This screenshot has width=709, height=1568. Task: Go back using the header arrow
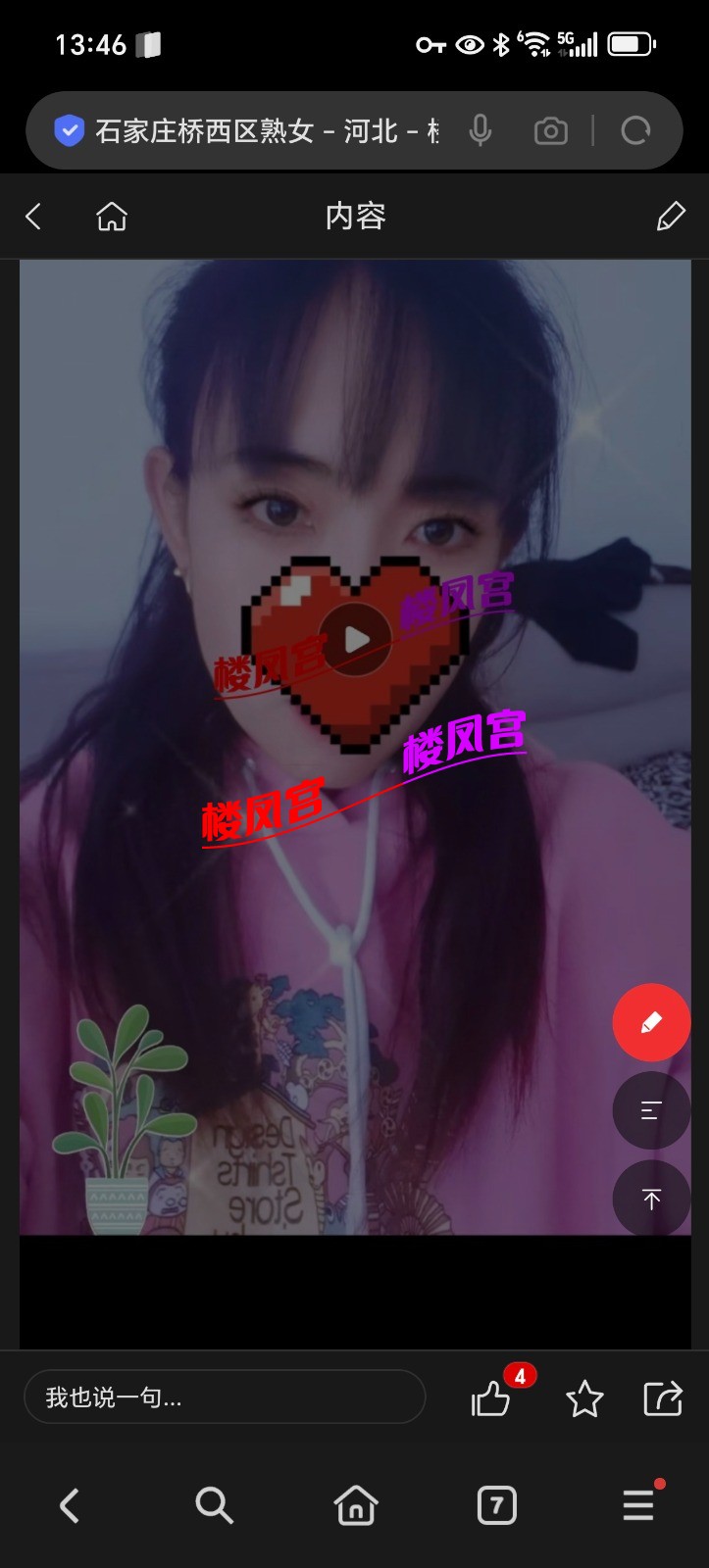[34, 217]
